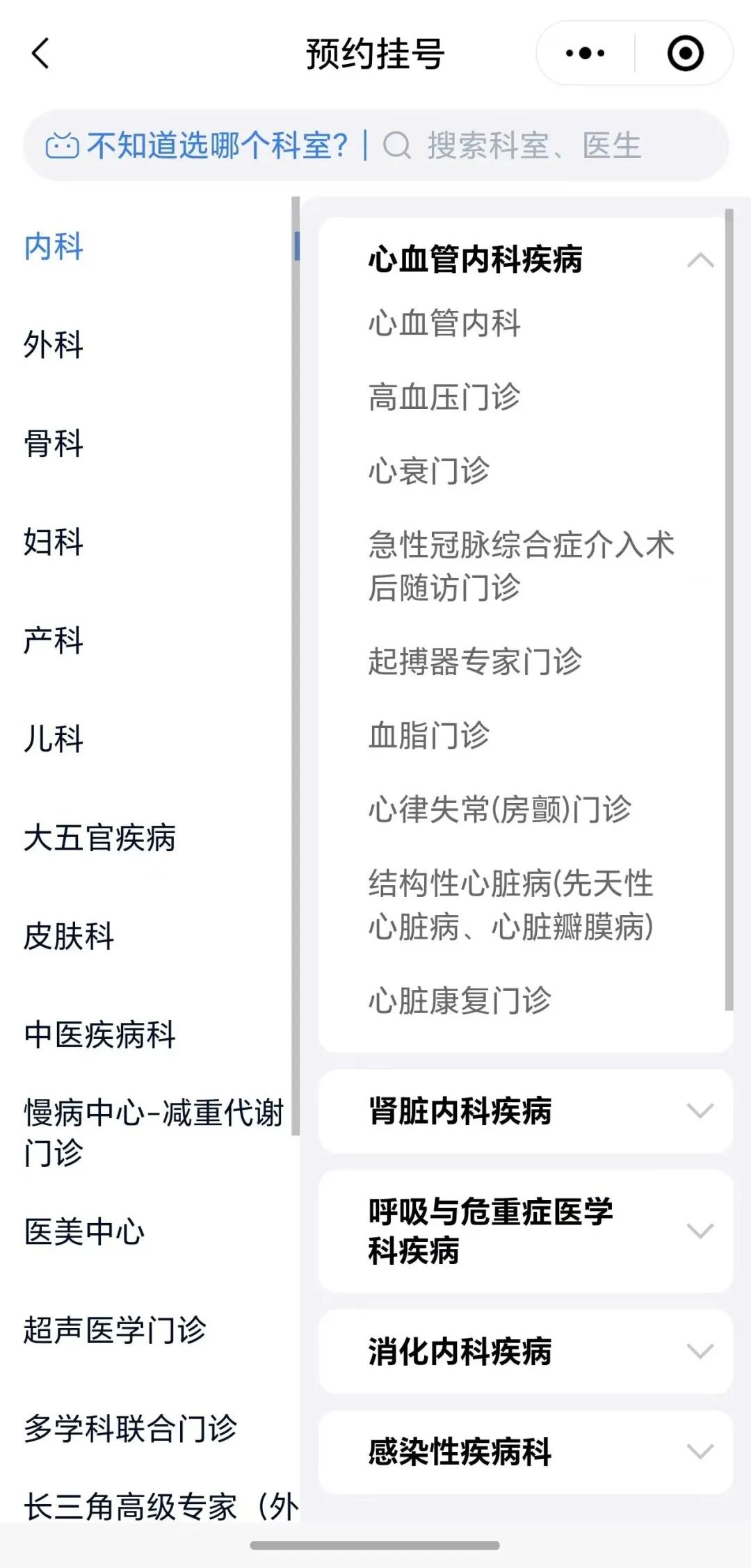Image resolution: width=751 pixels, height=1568 pixels.
Task: Go back from 预约挂号 page
Action: (x=40, y=54)
